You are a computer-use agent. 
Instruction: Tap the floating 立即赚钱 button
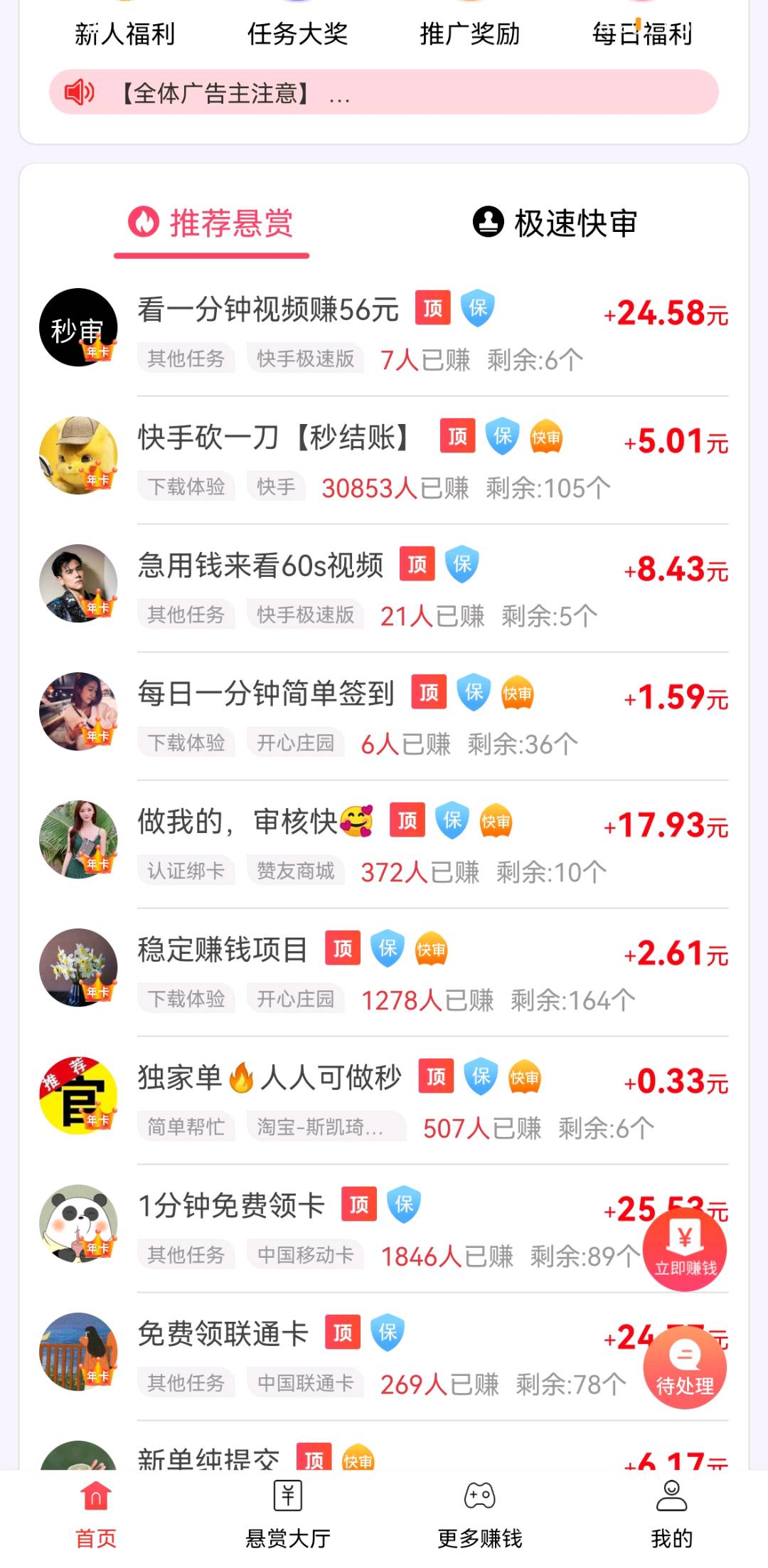[685, 1249]
